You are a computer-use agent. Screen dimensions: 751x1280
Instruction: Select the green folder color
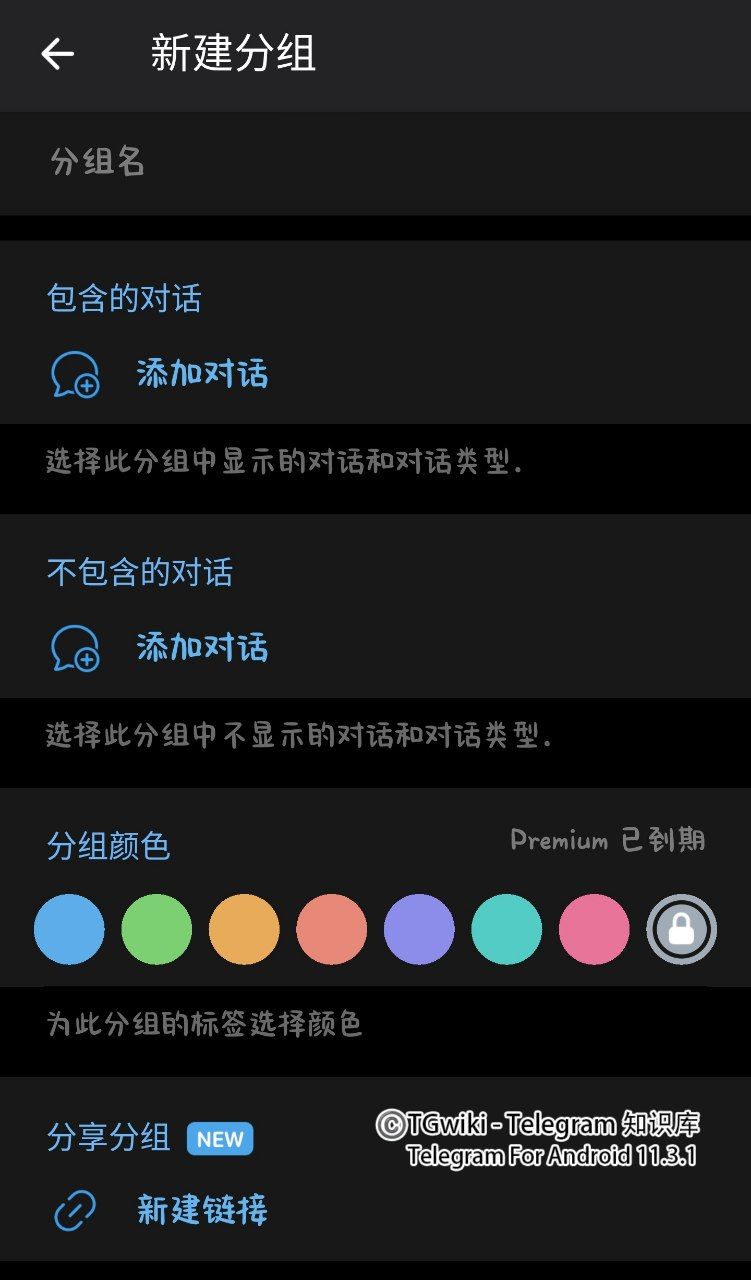point(156,929)
